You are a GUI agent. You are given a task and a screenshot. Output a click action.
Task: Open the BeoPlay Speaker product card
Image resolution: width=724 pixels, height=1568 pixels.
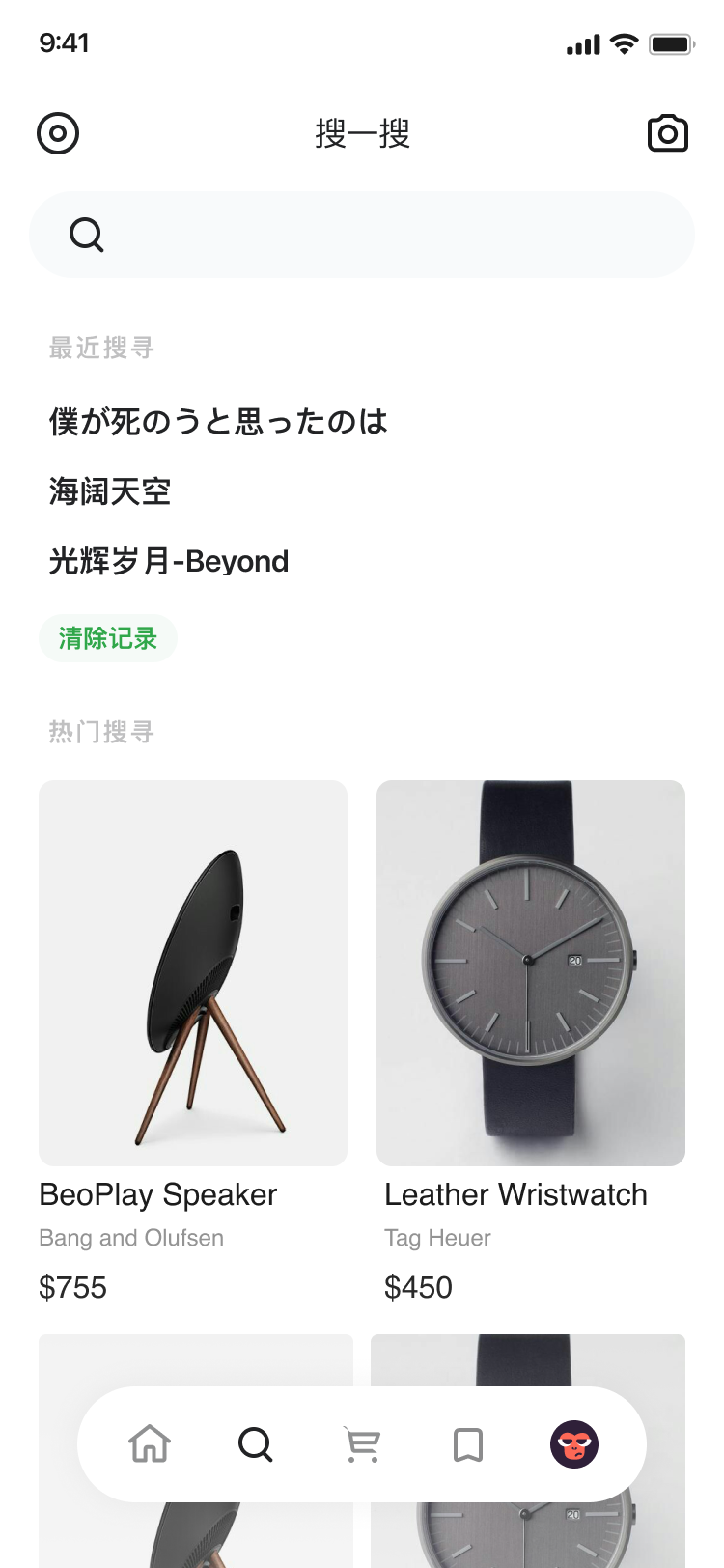[x=193, y=972]
